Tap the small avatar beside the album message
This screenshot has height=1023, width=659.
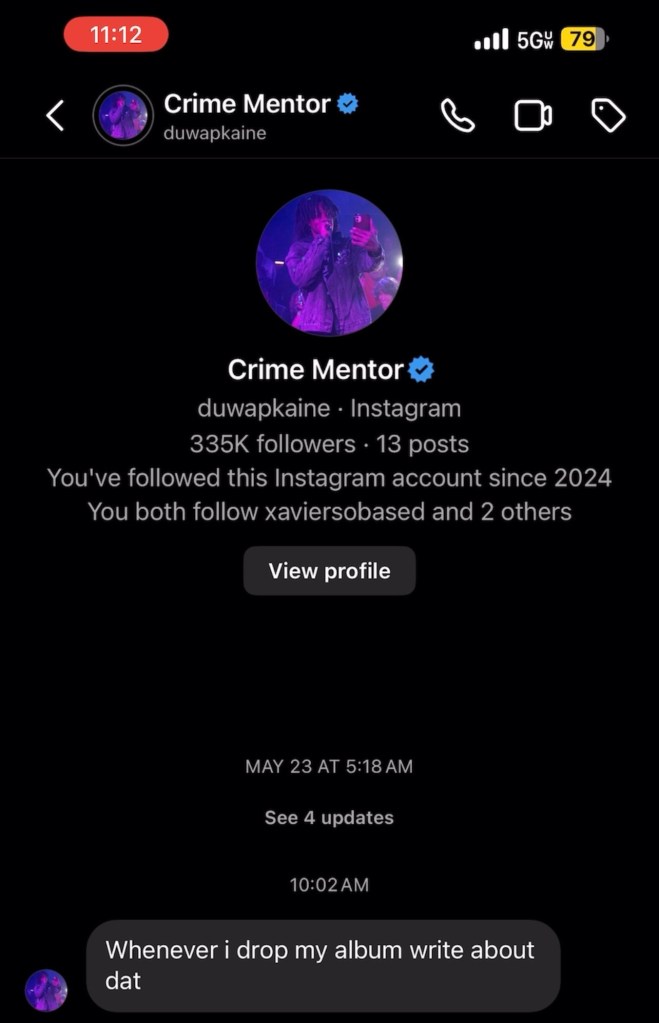click(46, 989)
